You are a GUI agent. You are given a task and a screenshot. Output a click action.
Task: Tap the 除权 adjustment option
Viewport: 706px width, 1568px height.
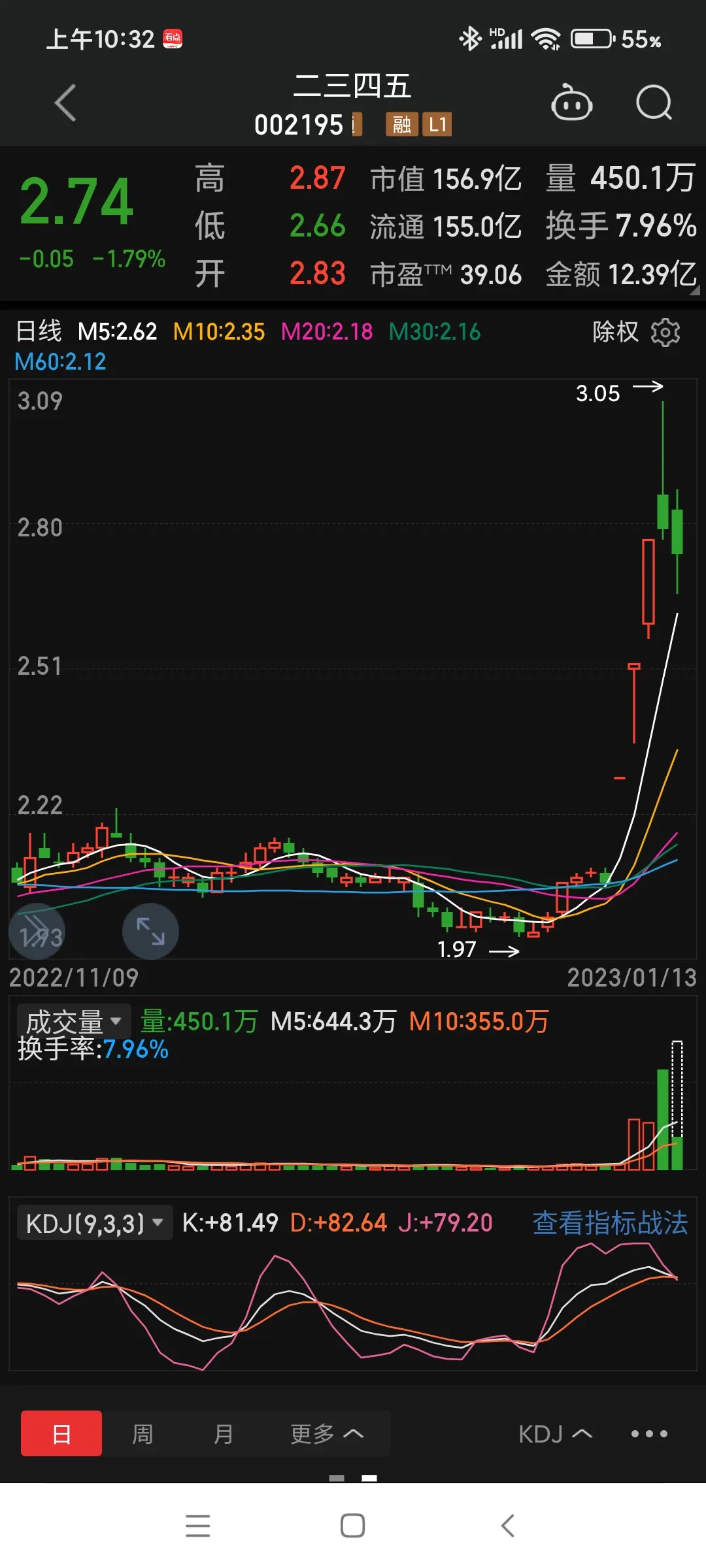[x=614, y=332]
